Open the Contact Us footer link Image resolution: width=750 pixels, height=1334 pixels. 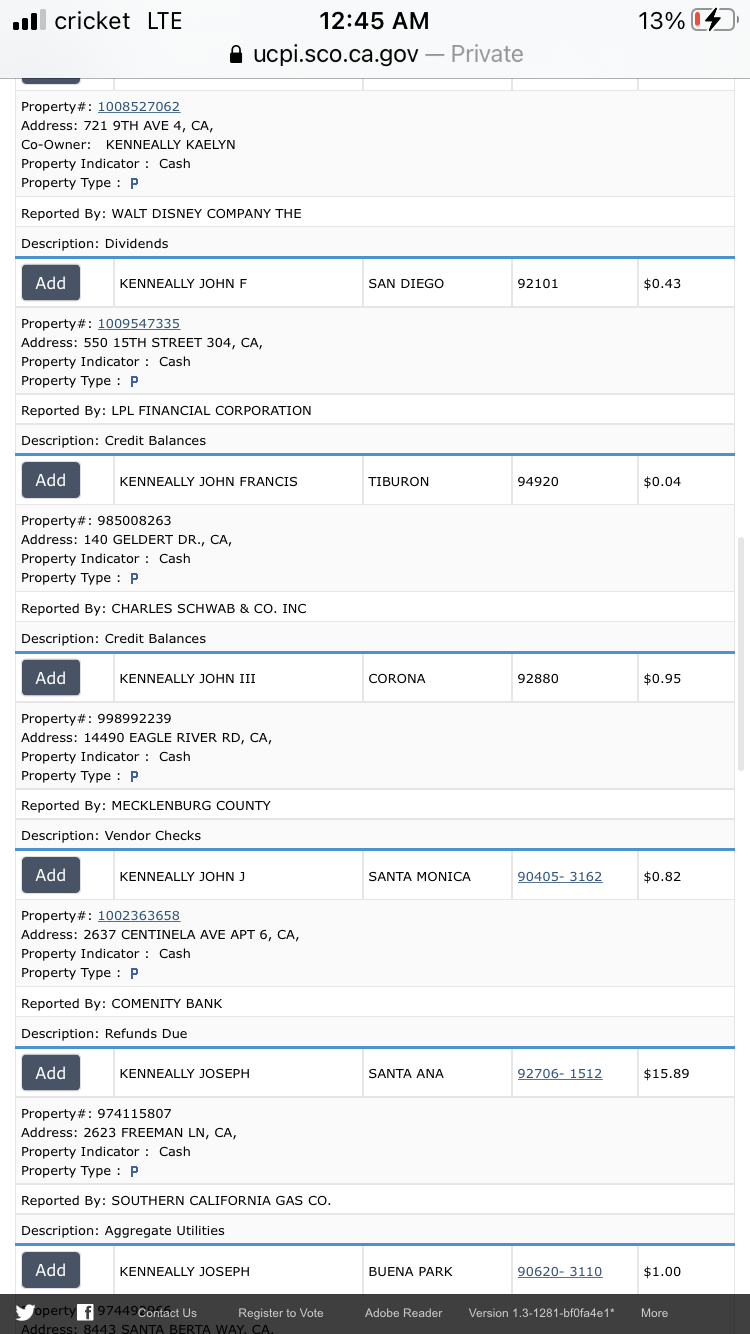167,1313
